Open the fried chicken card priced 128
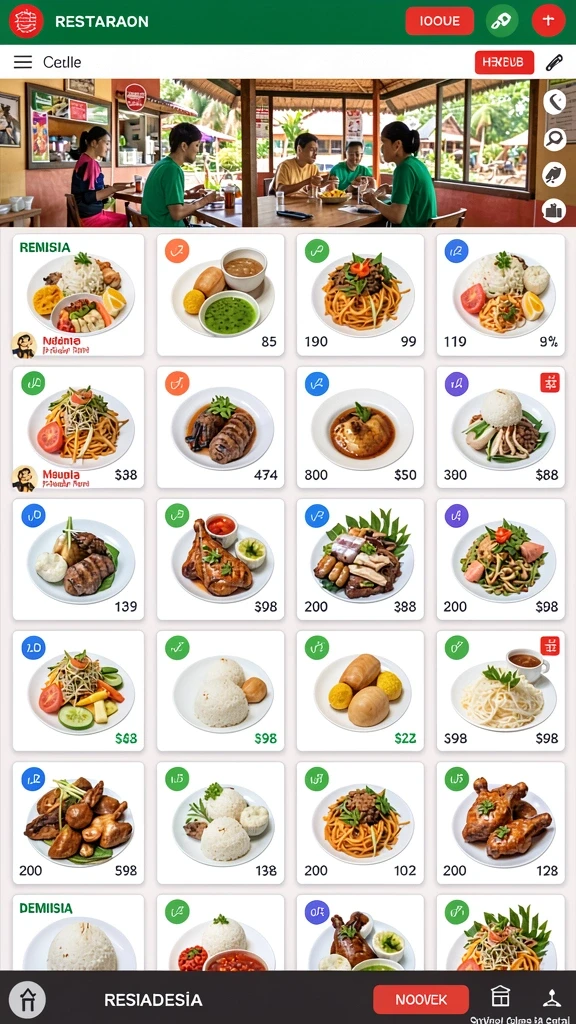Image resolution: width=576 pixels, height=1024 pixels. click(x=500, y=823)
